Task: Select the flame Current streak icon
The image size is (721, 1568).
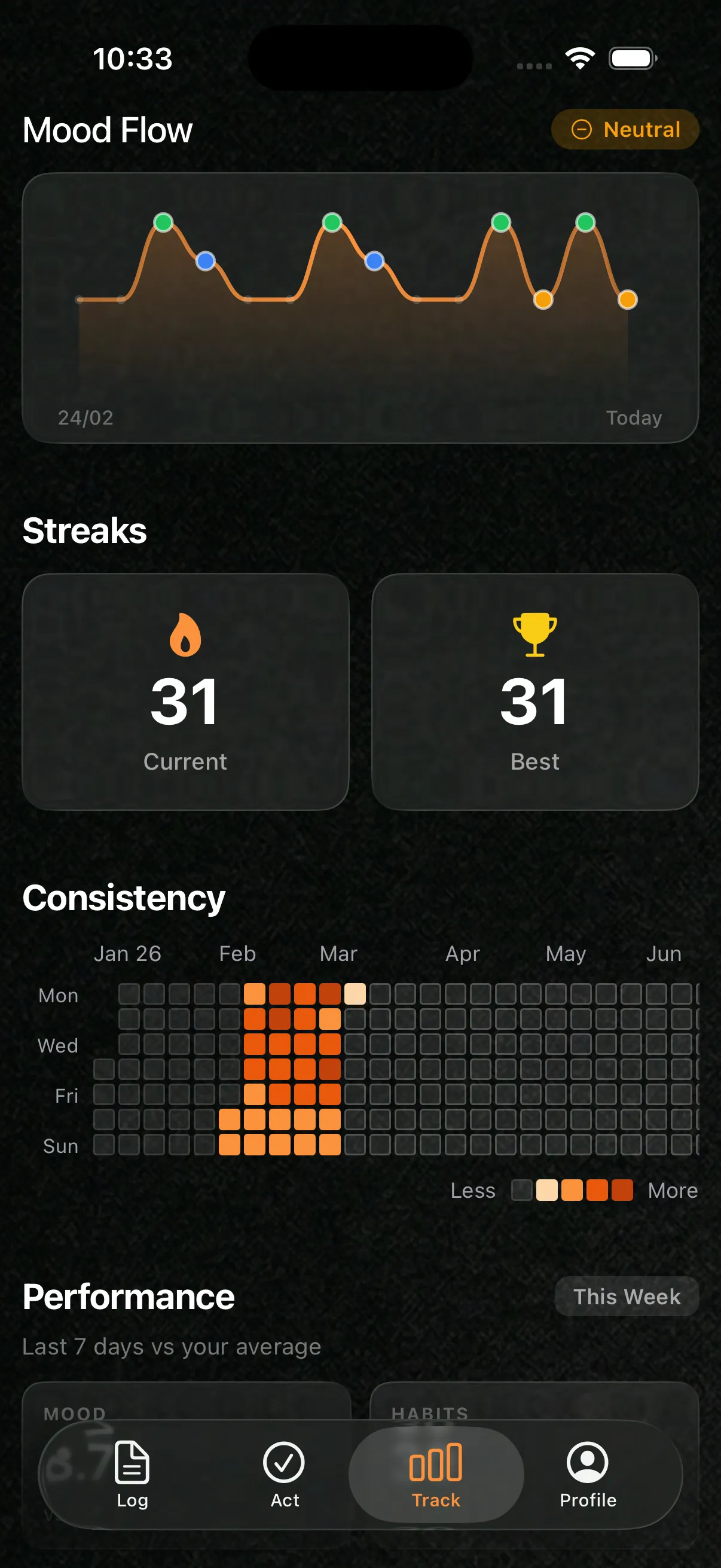Action: coord(185,636)
